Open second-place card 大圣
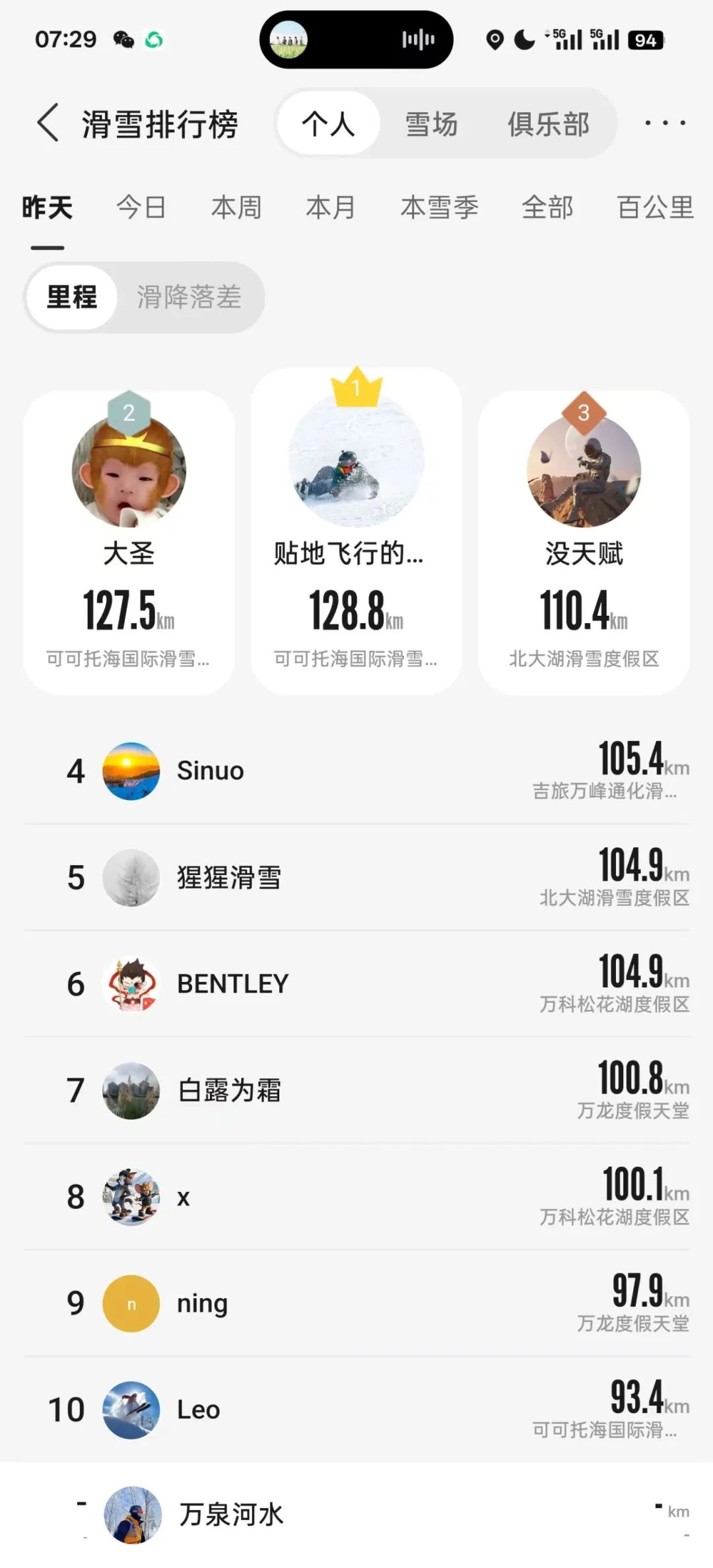This screenshot has height=1568, width=713. (x=129, y=541)
